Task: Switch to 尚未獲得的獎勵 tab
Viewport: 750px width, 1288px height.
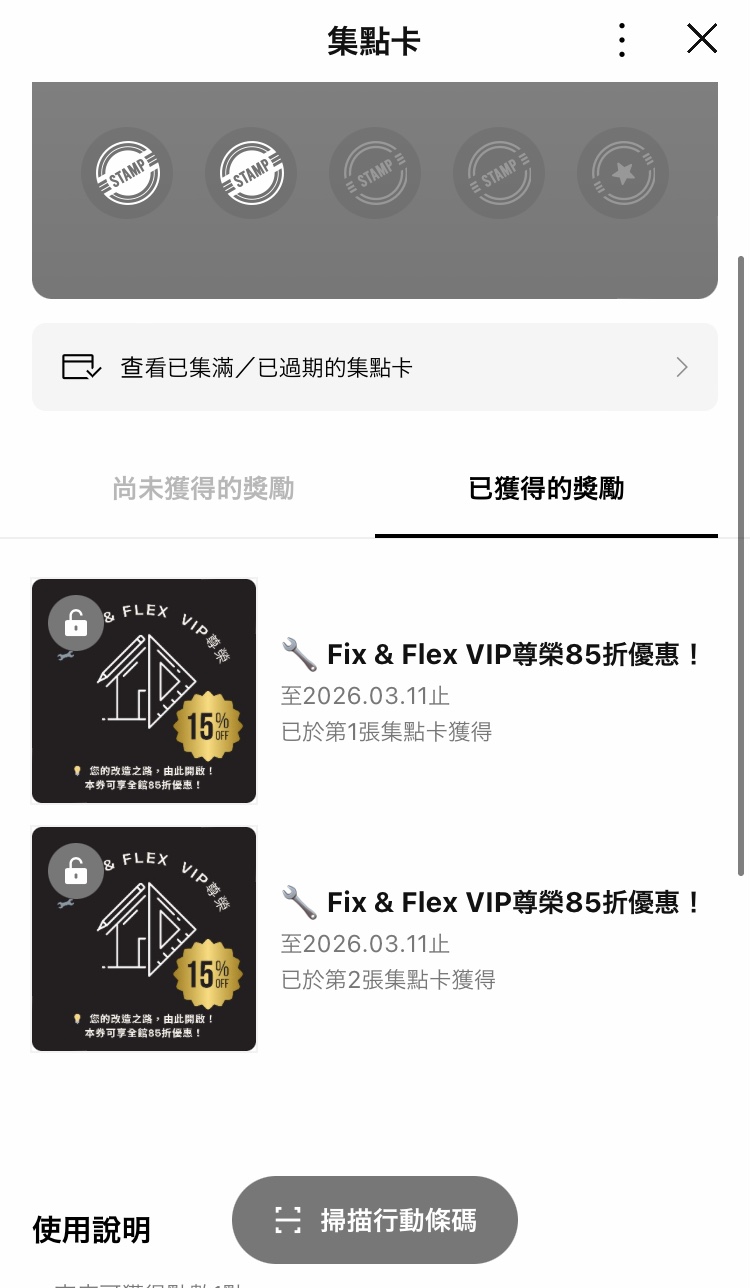Action: coord(203,488)
